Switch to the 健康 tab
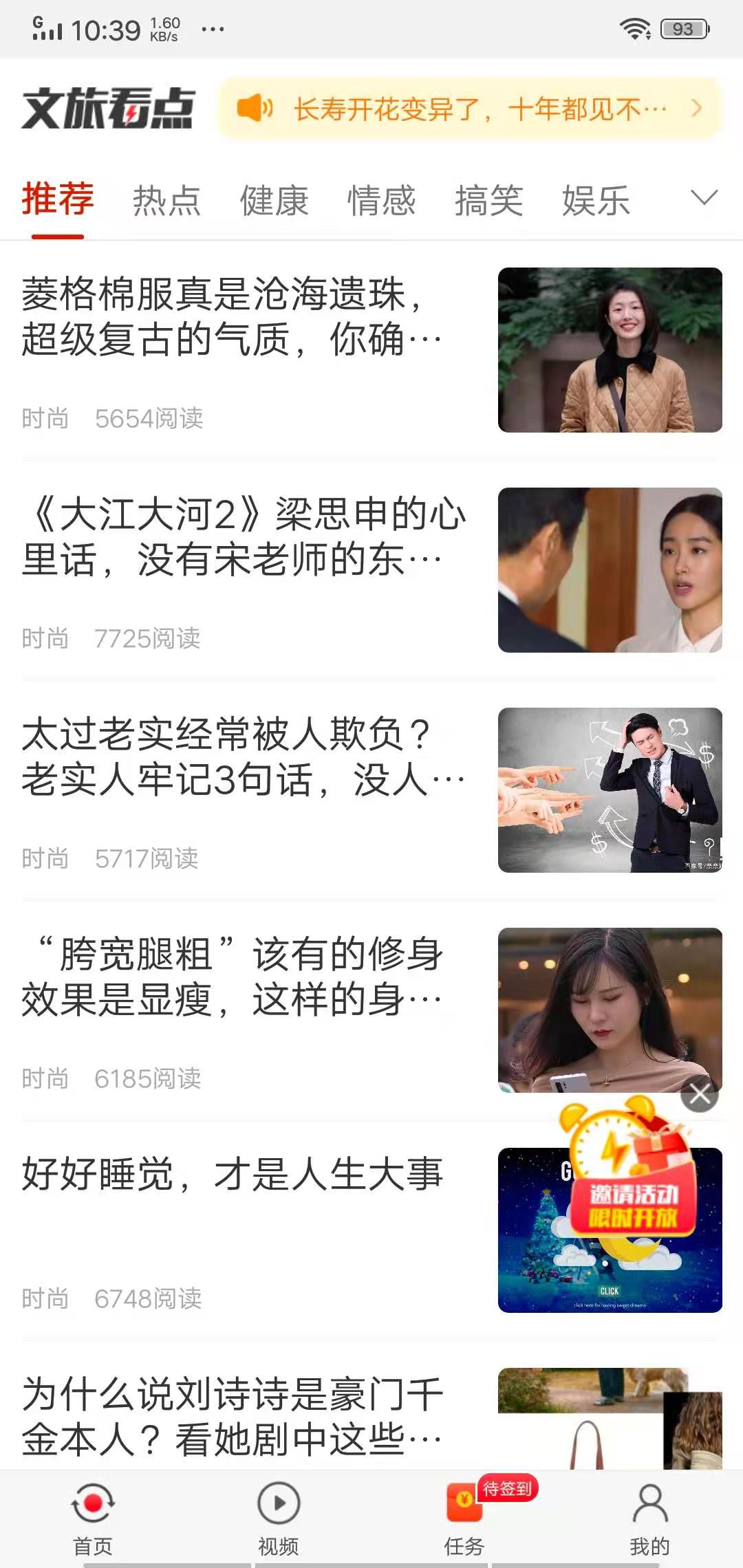The width and height of the screenshot is (743, 1568). click(x=274, y=201)
